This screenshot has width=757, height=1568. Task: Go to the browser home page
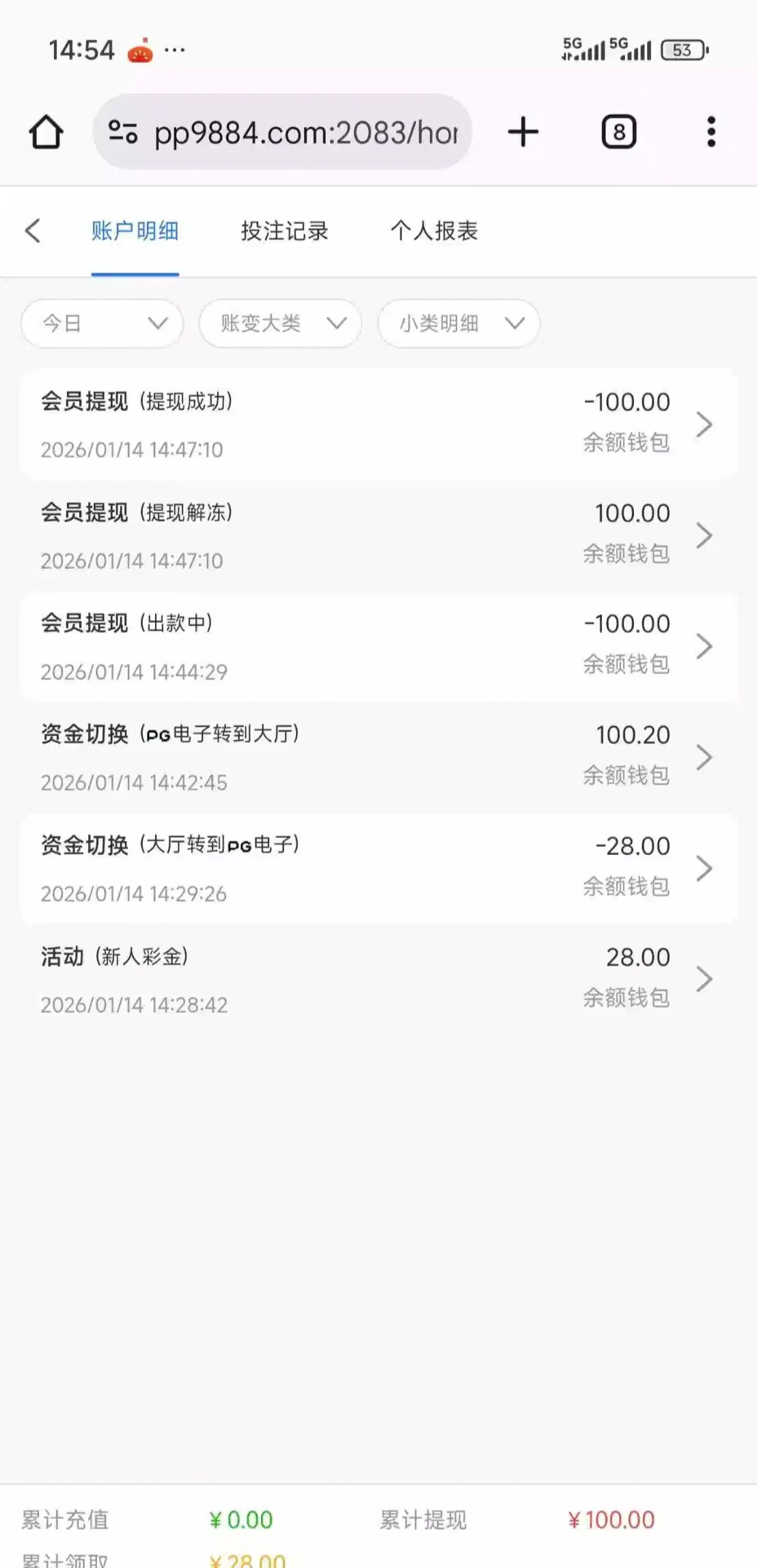click(x=46, y=132)
